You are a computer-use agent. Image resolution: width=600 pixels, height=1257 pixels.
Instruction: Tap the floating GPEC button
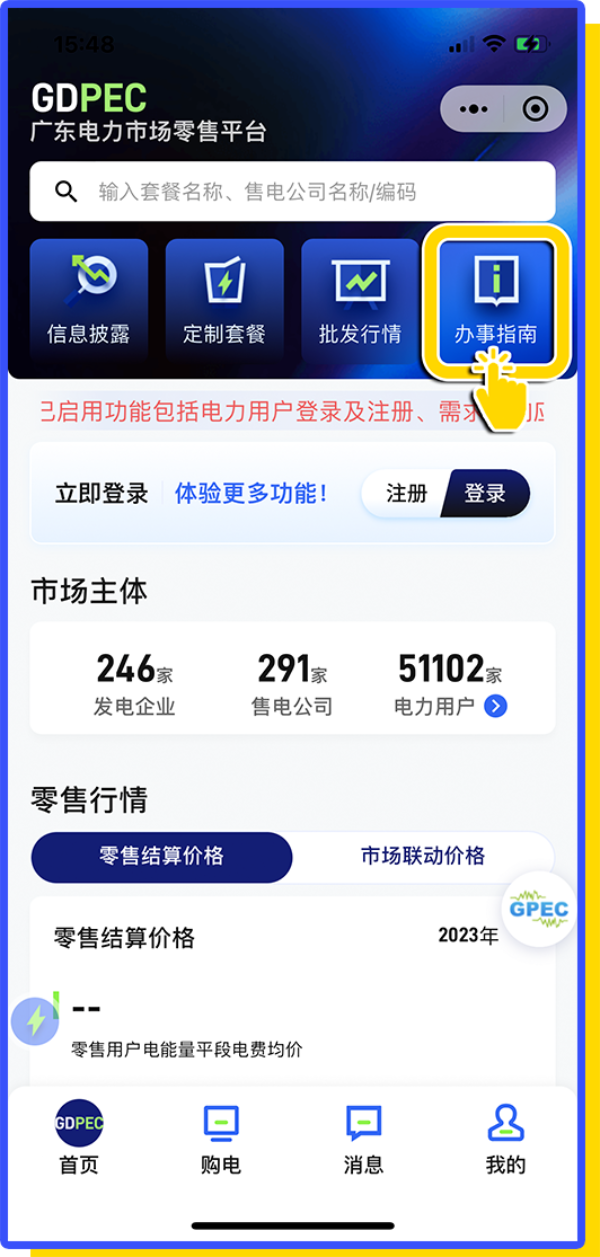[538, 909]
